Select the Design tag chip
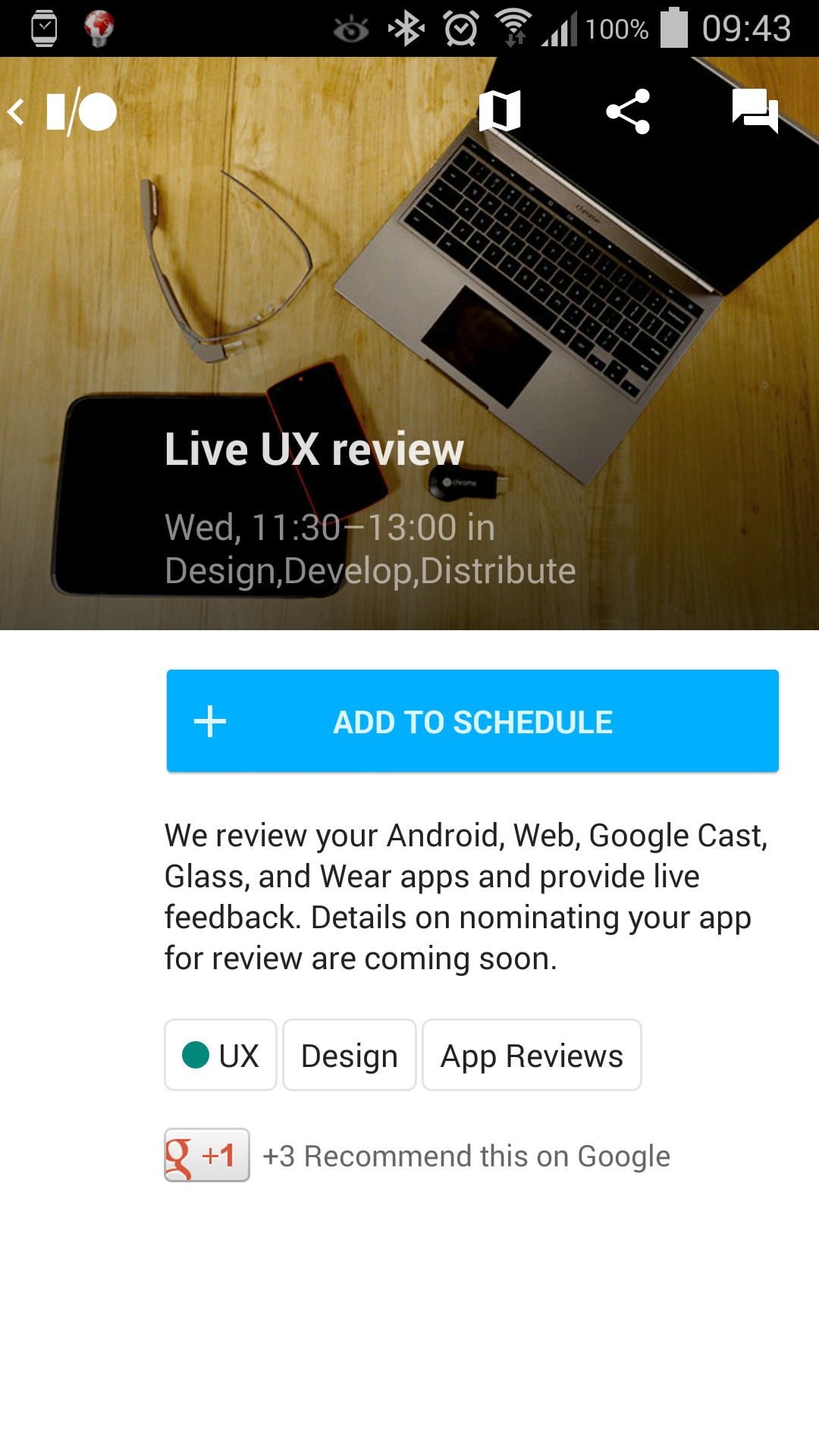The image size is (819, 1456). click(350, 1055)
